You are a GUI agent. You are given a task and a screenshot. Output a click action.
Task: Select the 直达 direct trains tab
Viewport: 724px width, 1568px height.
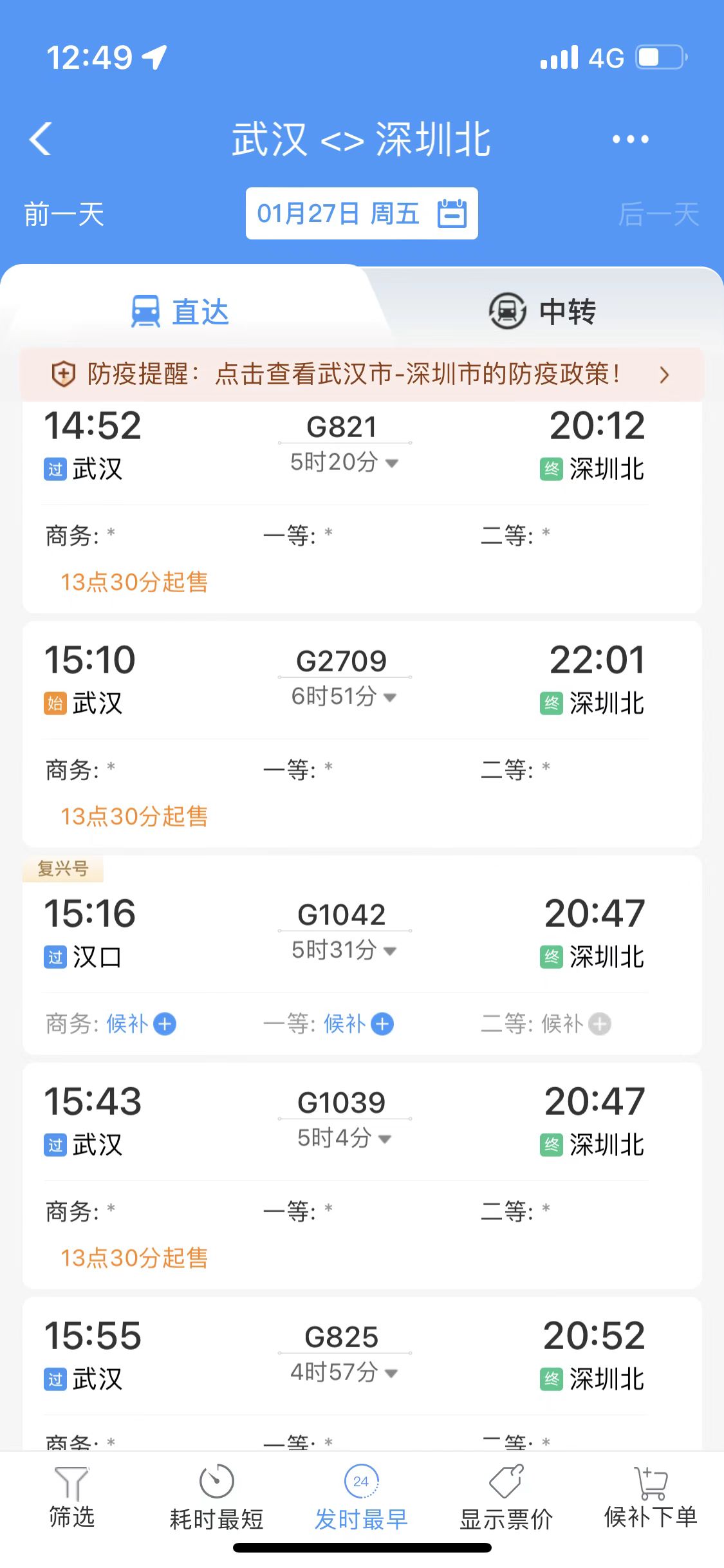click(x=180, y=312)
